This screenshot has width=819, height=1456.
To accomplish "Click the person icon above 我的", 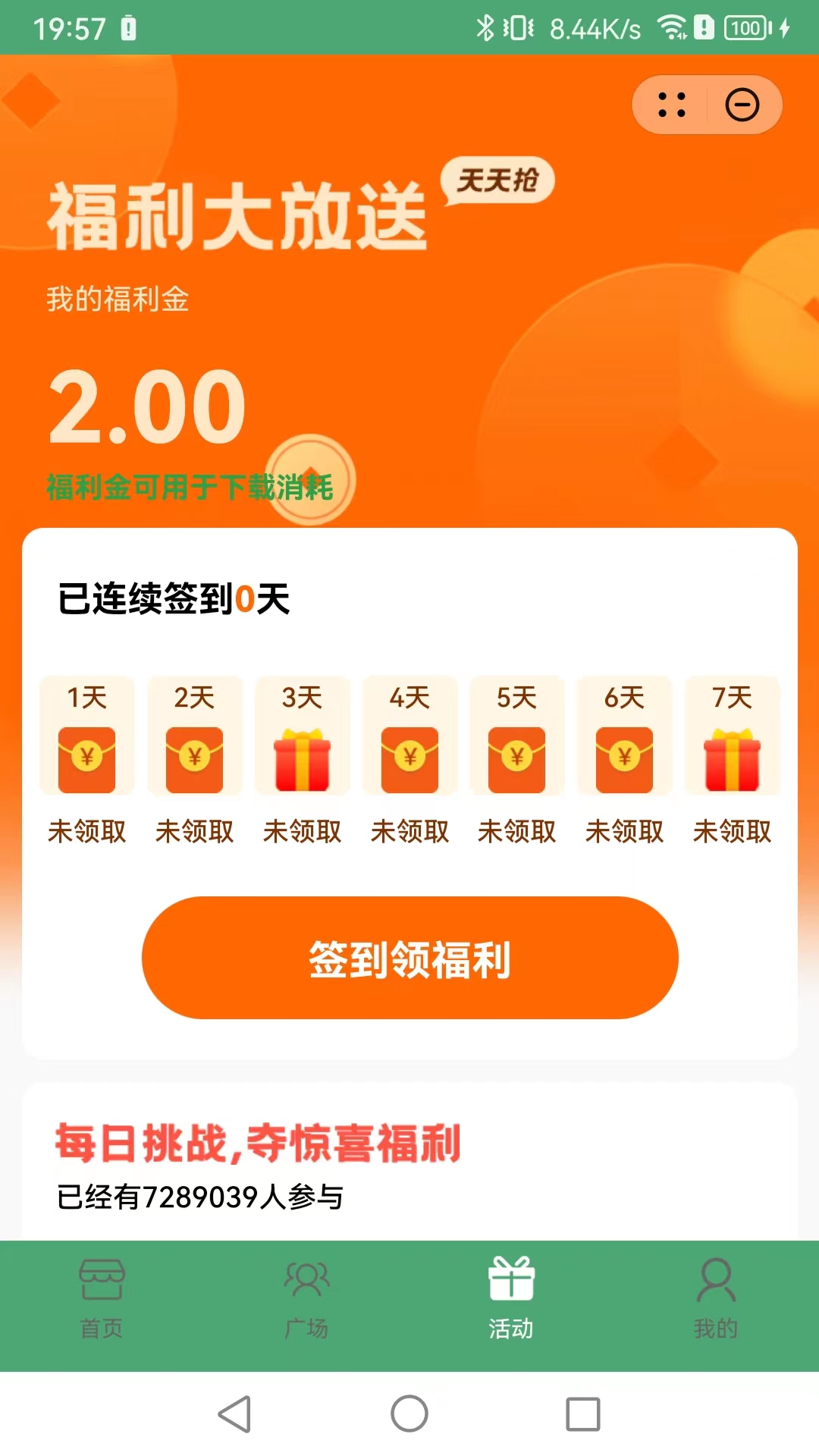I will 714,1278.
